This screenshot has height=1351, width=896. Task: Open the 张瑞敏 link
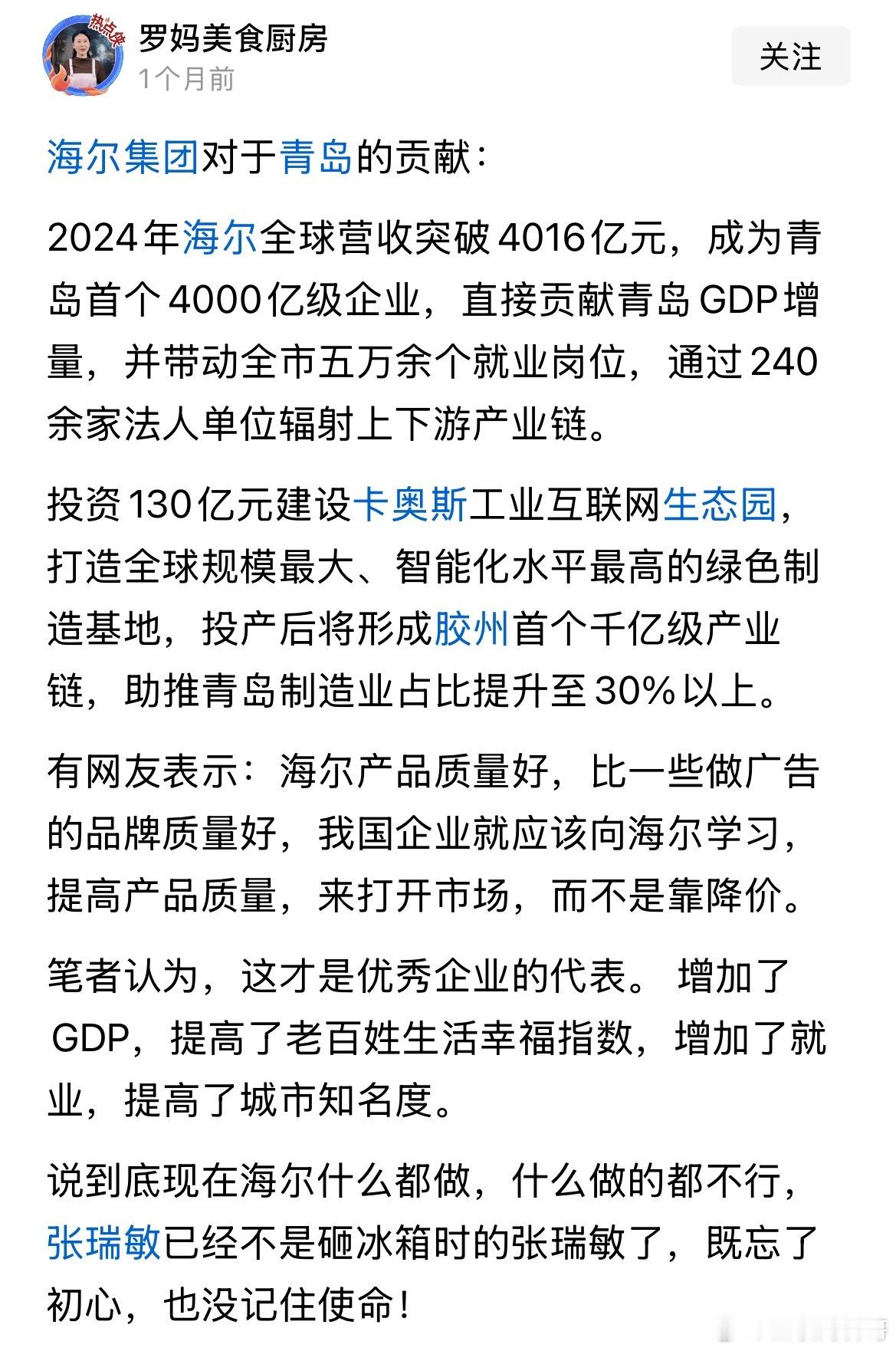click(x=104, y=1242)
